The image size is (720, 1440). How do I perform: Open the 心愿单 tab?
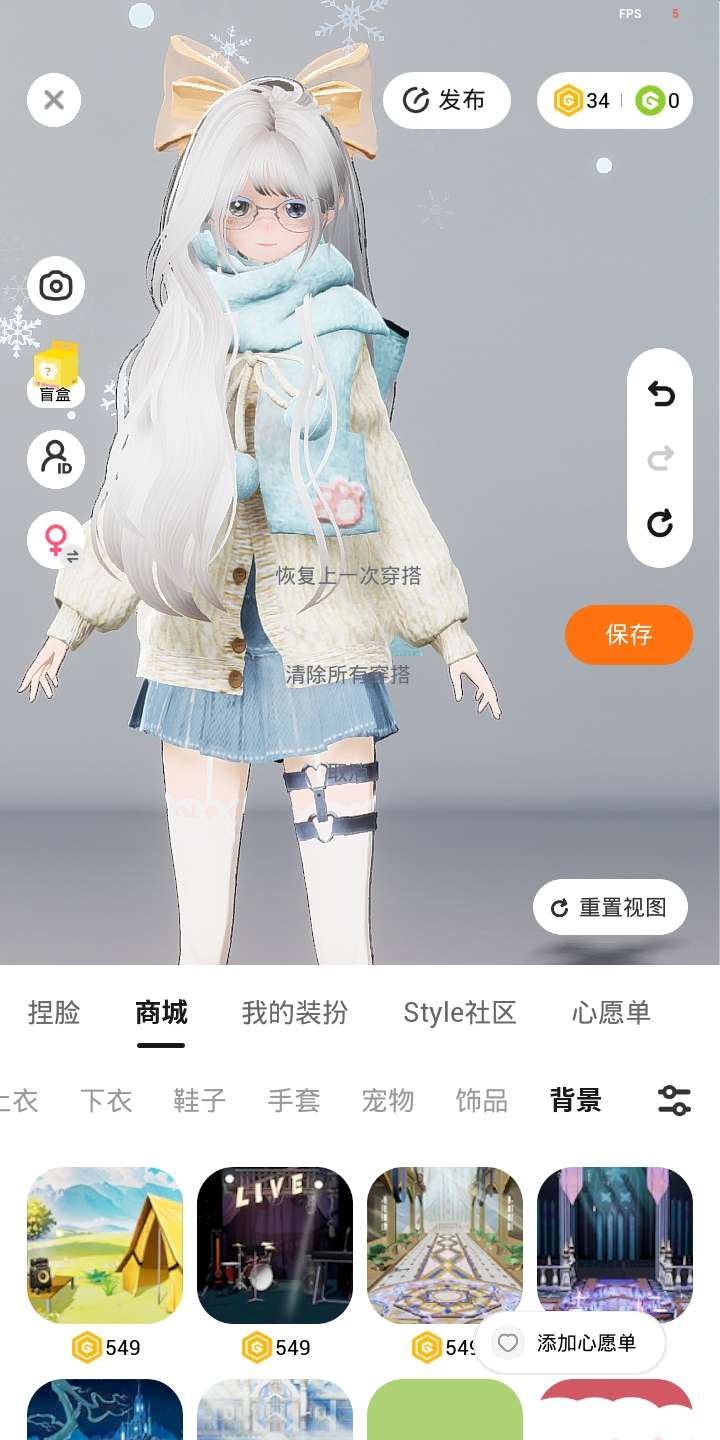610,1013
